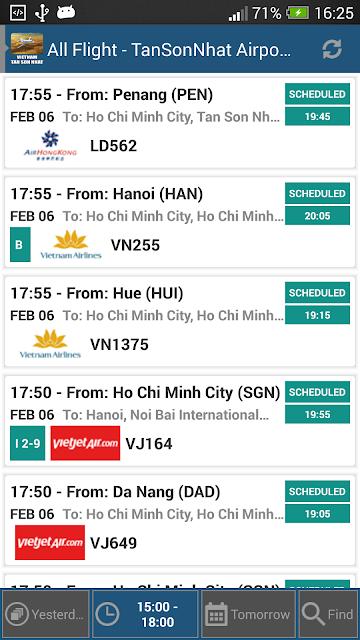Open flight VJ649 from Da Nang

pyautogui.click(x=180, y=520)
